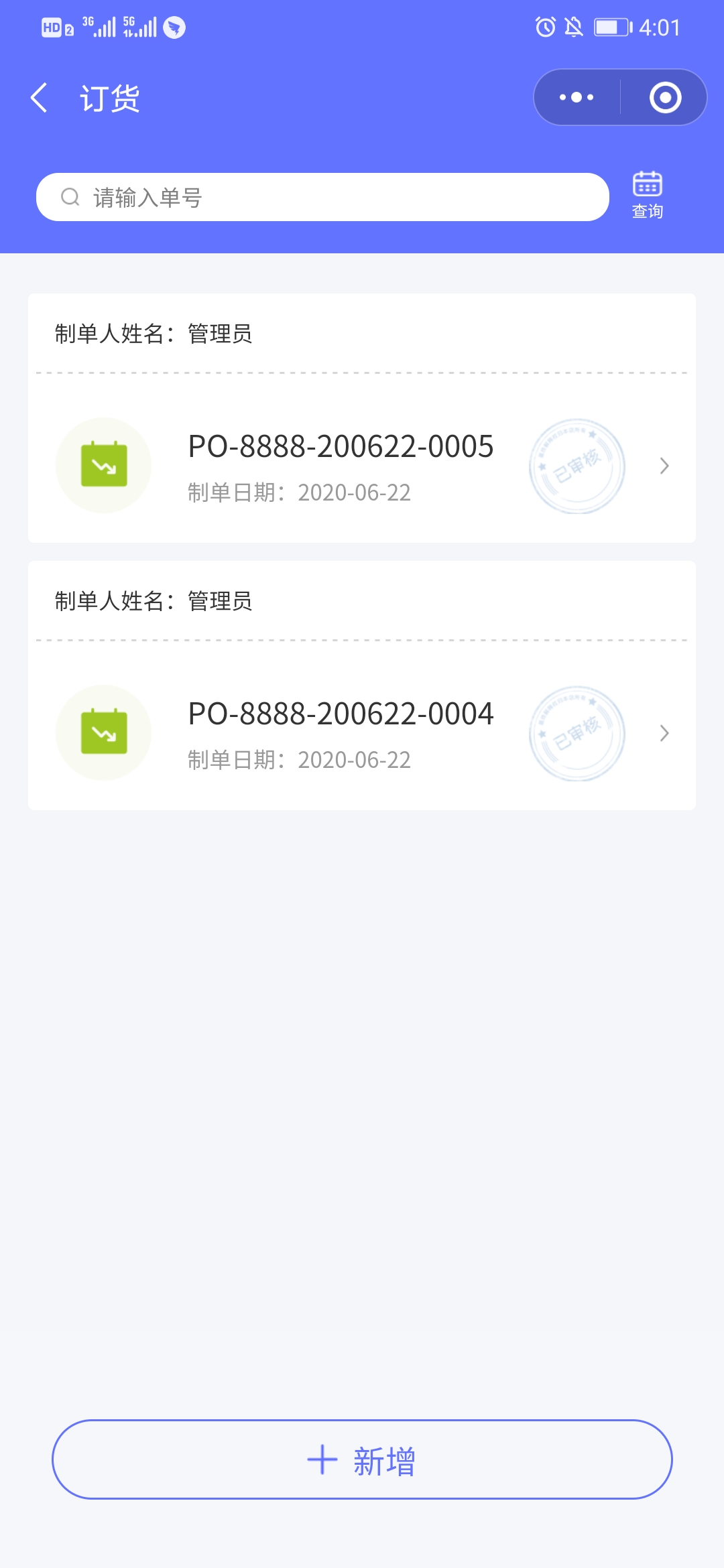Tap the back arrow next to 订货
This screenshot has height=1568, width=724.
40,97
